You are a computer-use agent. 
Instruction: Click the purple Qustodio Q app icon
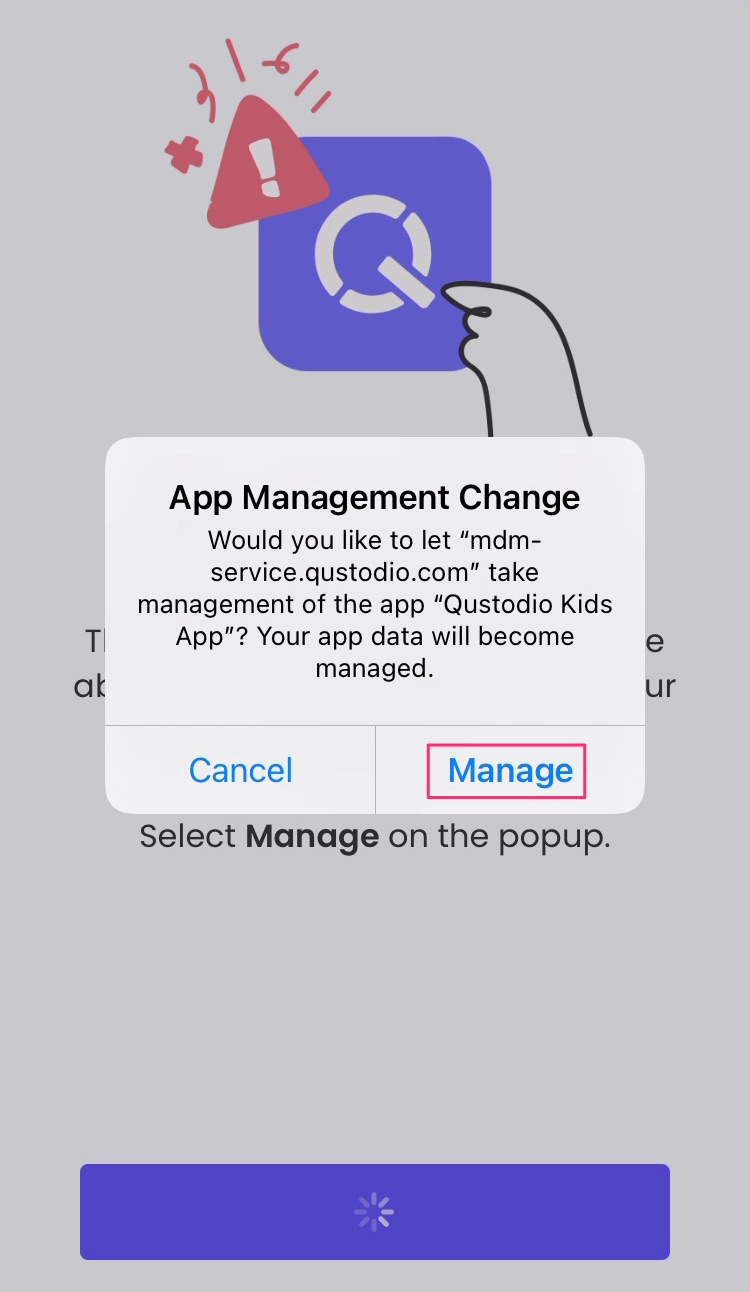point(375,250)
